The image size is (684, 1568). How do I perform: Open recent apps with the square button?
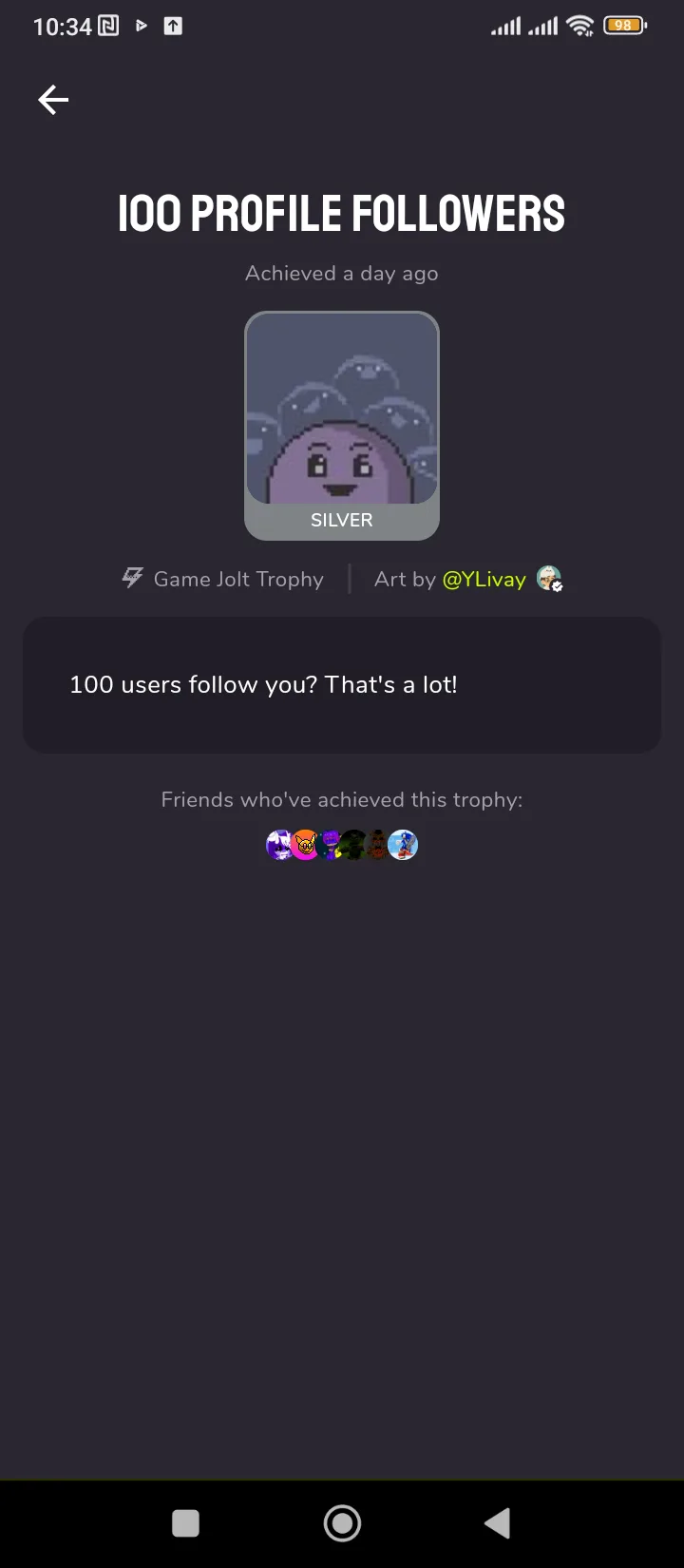point(185,1523)
